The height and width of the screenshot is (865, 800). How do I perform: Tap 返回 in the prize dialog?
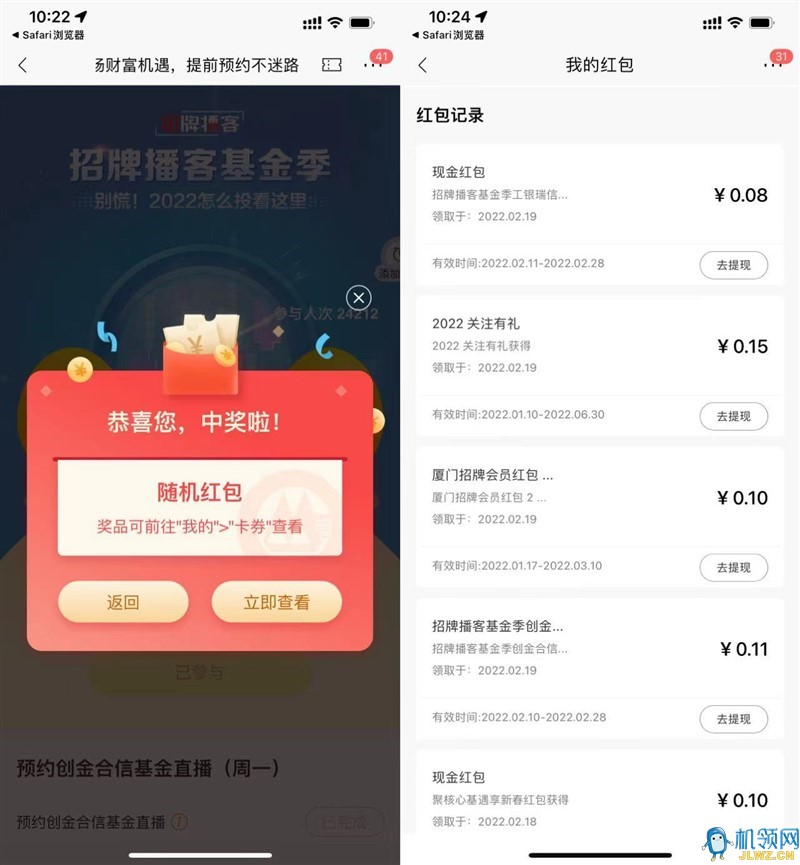[123, 602]
